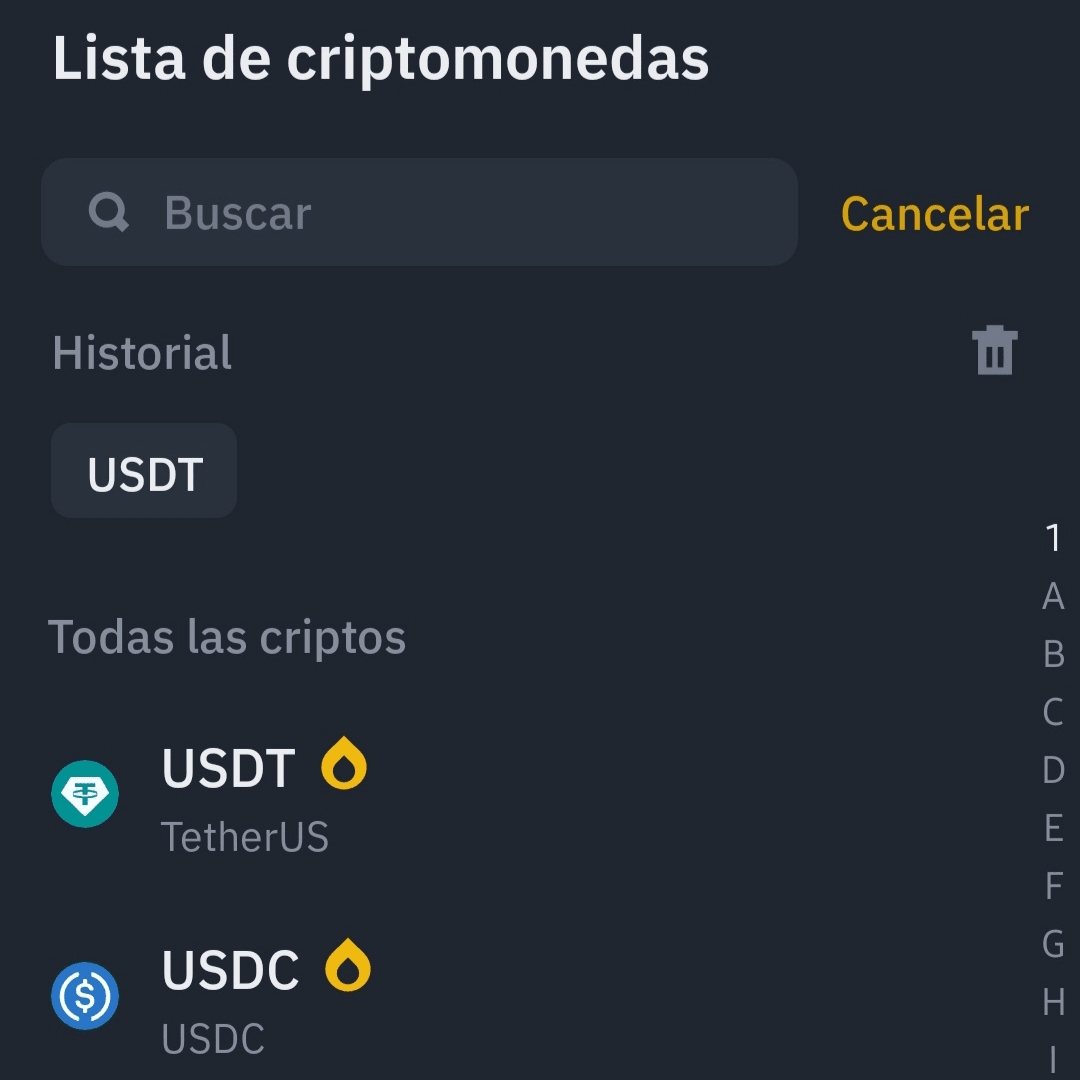Choose USDC from the crypto list
1080x1080 pixels.
tap(230, 998)
